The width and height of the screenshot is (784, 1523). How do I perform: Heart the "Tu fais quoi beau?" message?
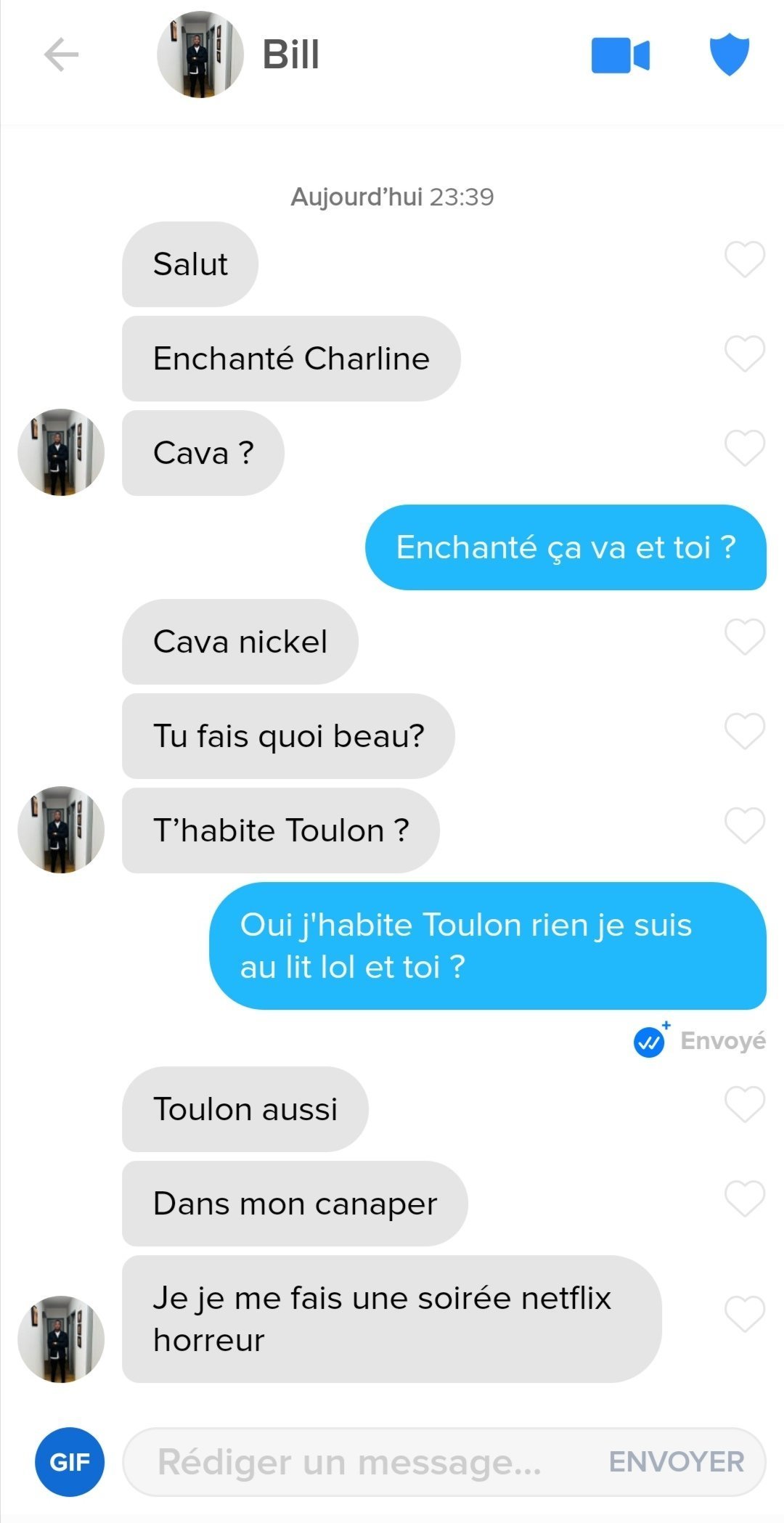tap(745, 731)
